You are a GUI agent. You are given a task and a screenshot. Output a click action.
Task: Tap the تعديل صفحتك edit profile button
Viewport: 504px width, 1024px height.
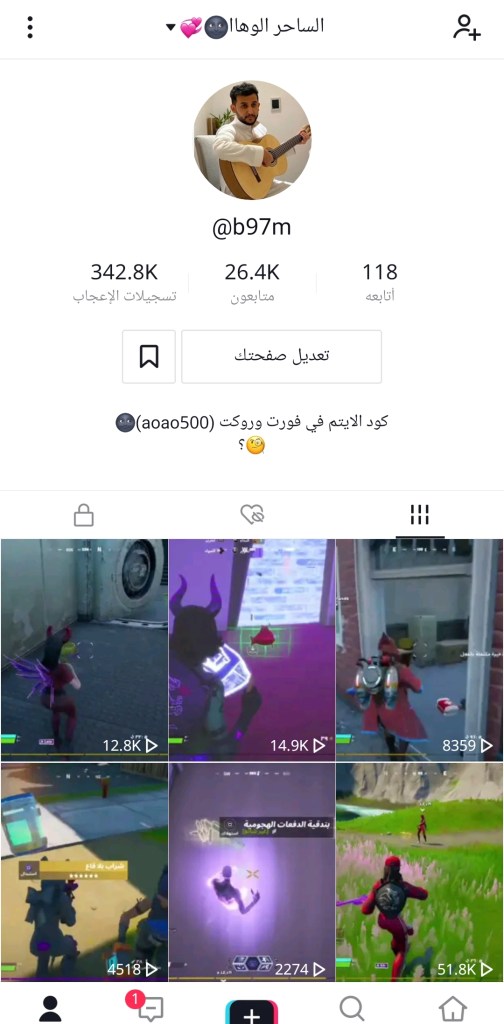coord(281,356)
